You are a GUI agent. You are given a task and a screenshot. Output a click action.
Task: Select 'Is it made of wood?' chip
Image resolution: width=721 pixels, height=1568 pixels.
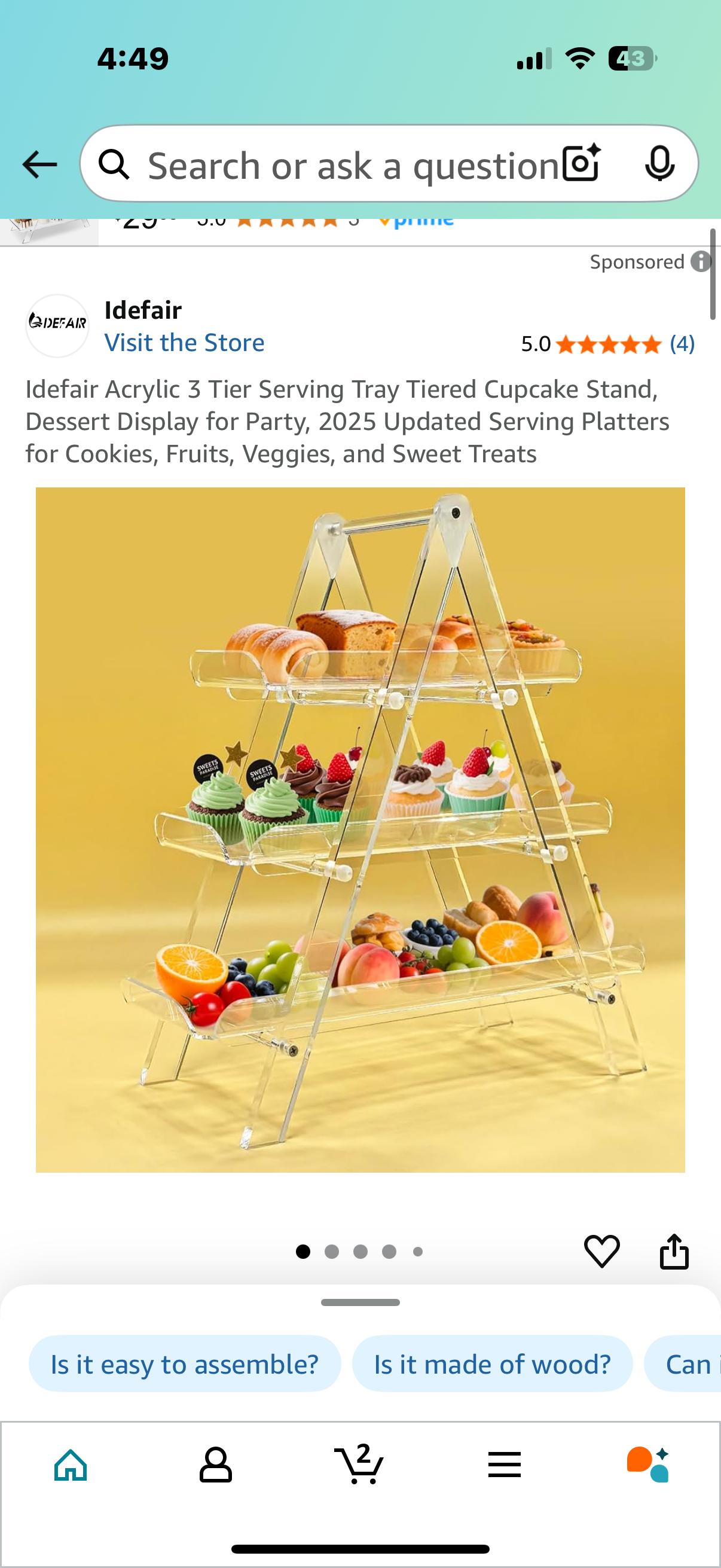tap(491, 1364)
